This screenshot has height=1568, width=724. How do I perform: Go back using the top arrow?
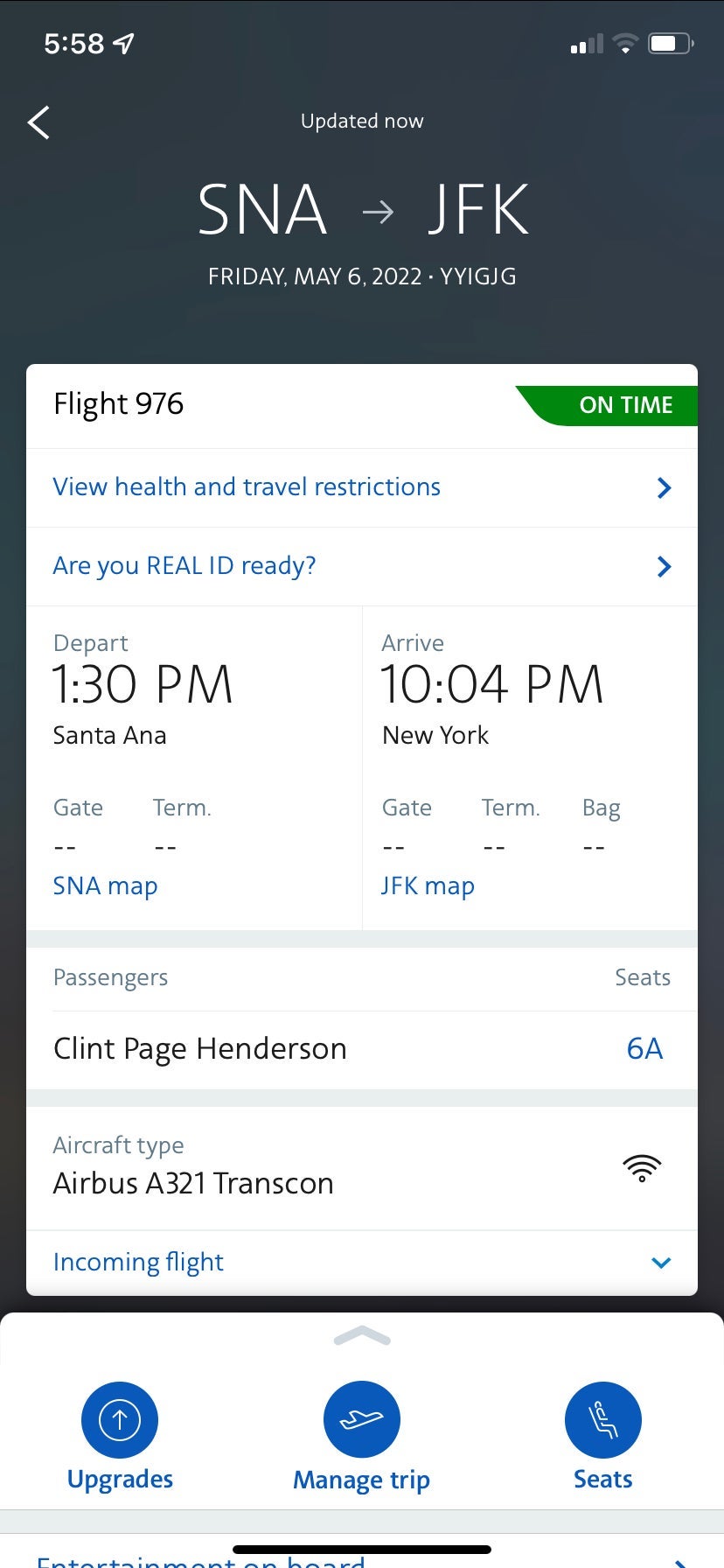38,123
